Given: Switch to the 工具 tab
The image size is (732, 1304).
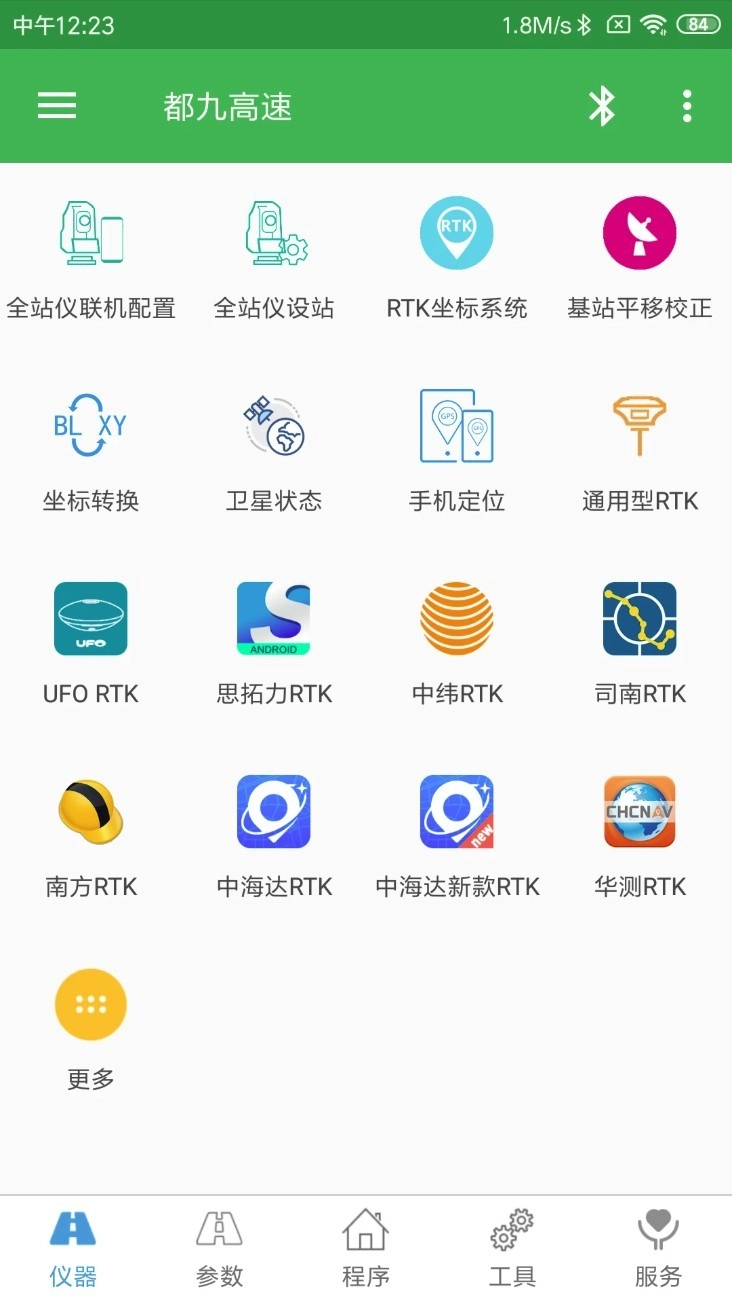Looking at the screenshot, I should pos(511,1243).
